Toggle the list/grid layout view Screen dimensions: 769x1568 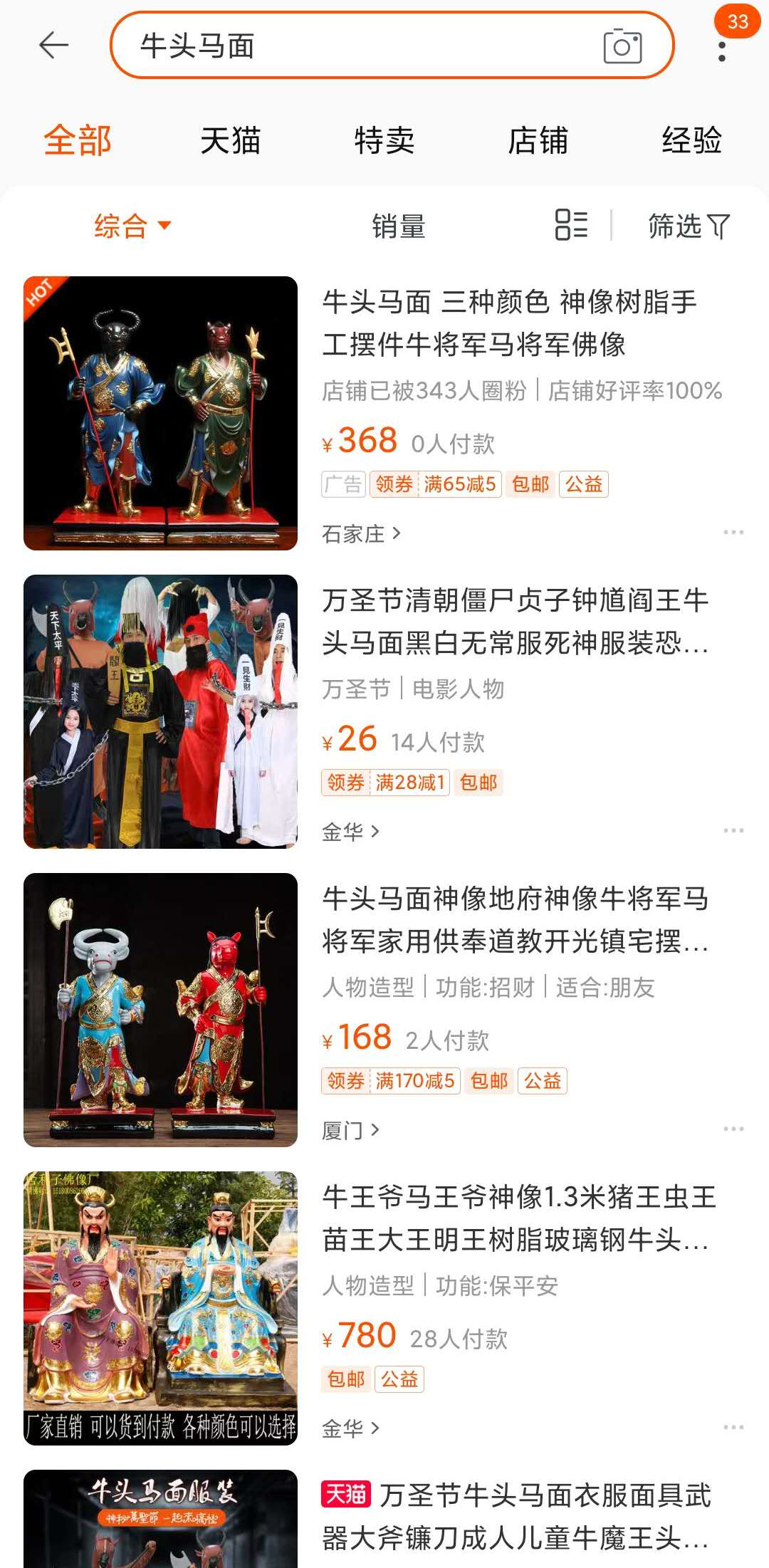pyautogui.click(x=571, y=225)
